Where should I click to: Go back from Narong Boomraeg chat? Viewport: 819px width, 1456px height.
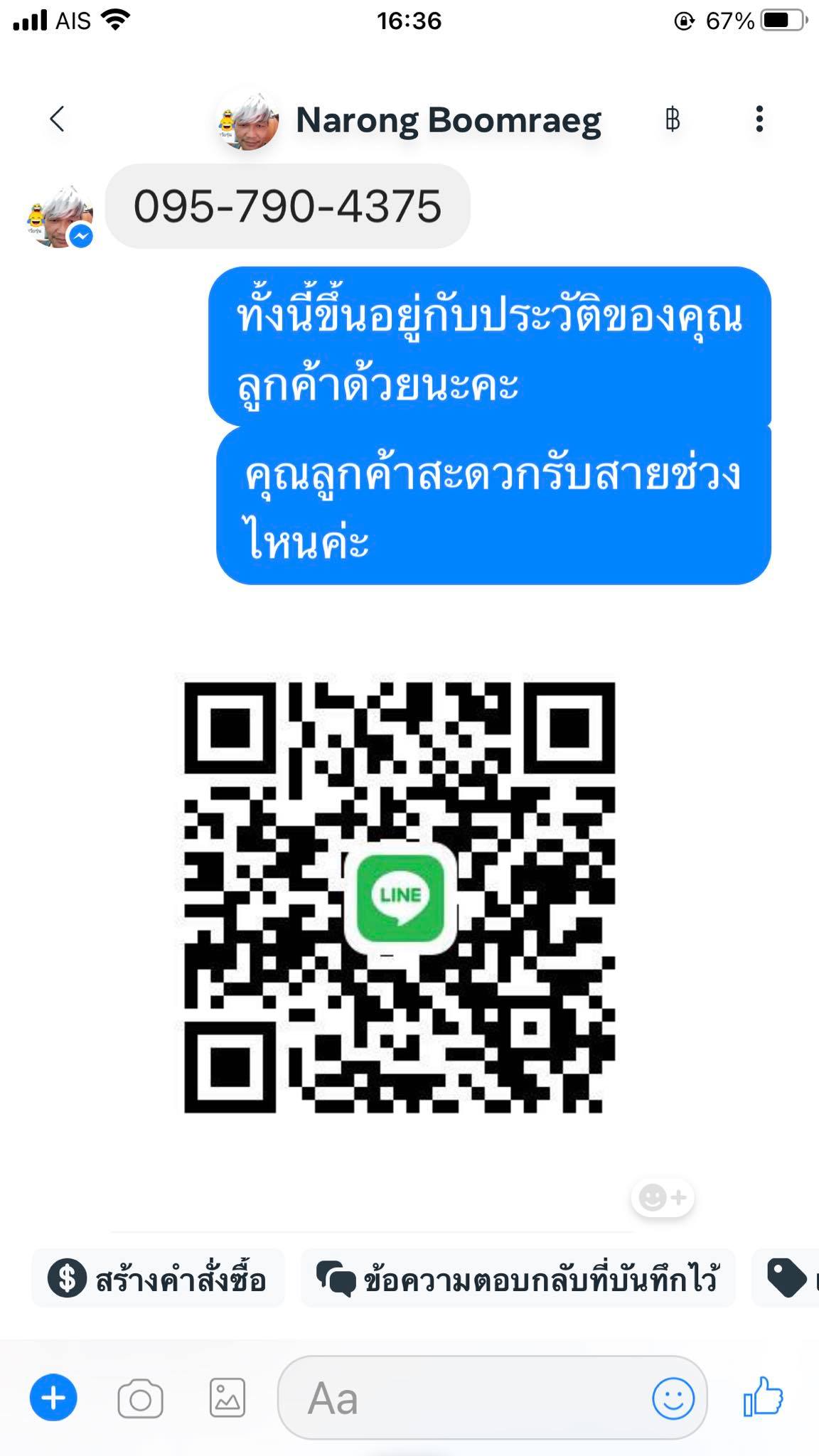(x=58, y=119)
